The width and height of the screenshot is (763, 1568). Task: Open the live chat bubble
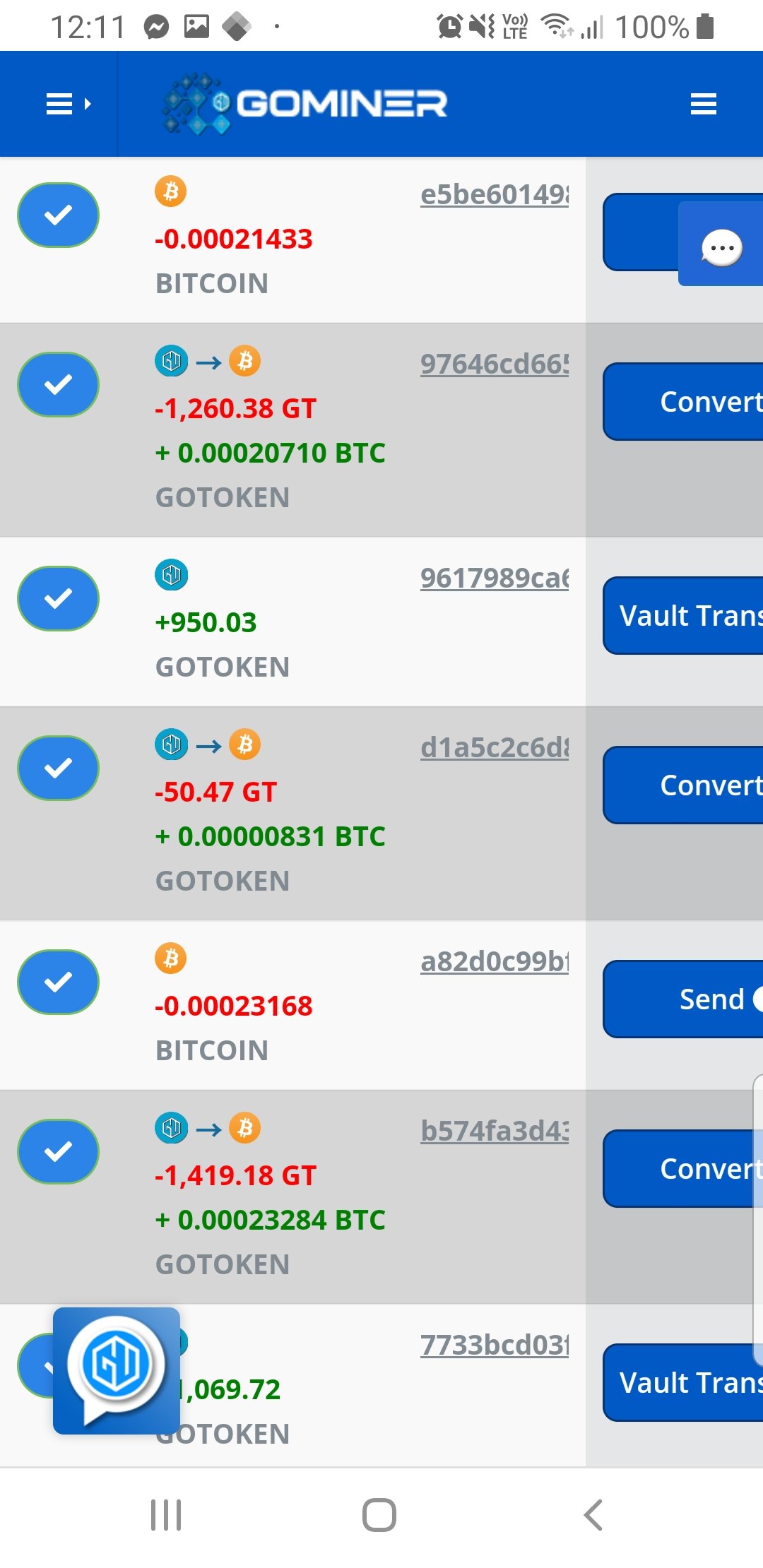721,244
